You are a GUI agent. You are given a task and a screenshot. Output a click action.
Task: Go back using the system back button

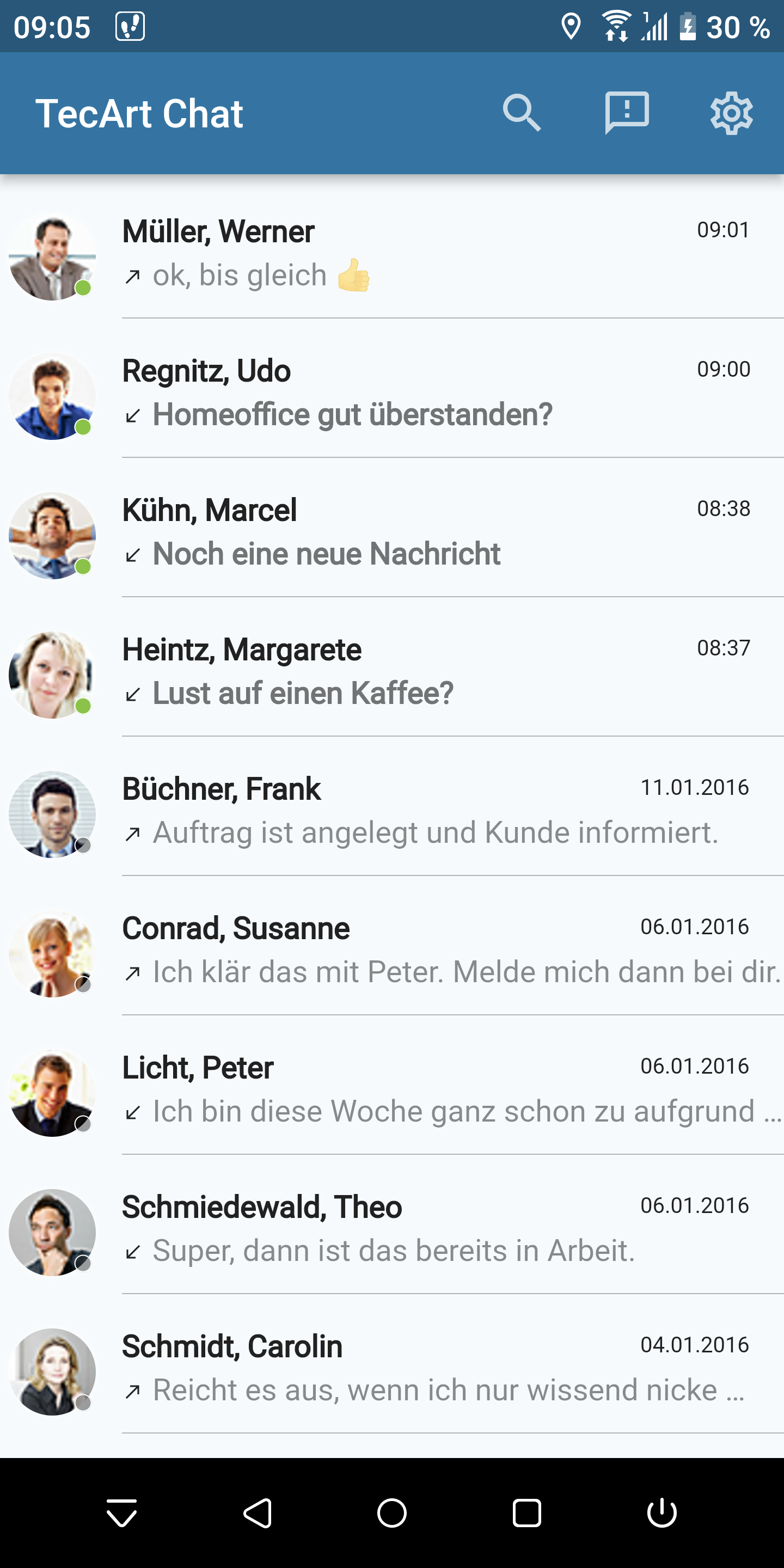point(258,1512)
